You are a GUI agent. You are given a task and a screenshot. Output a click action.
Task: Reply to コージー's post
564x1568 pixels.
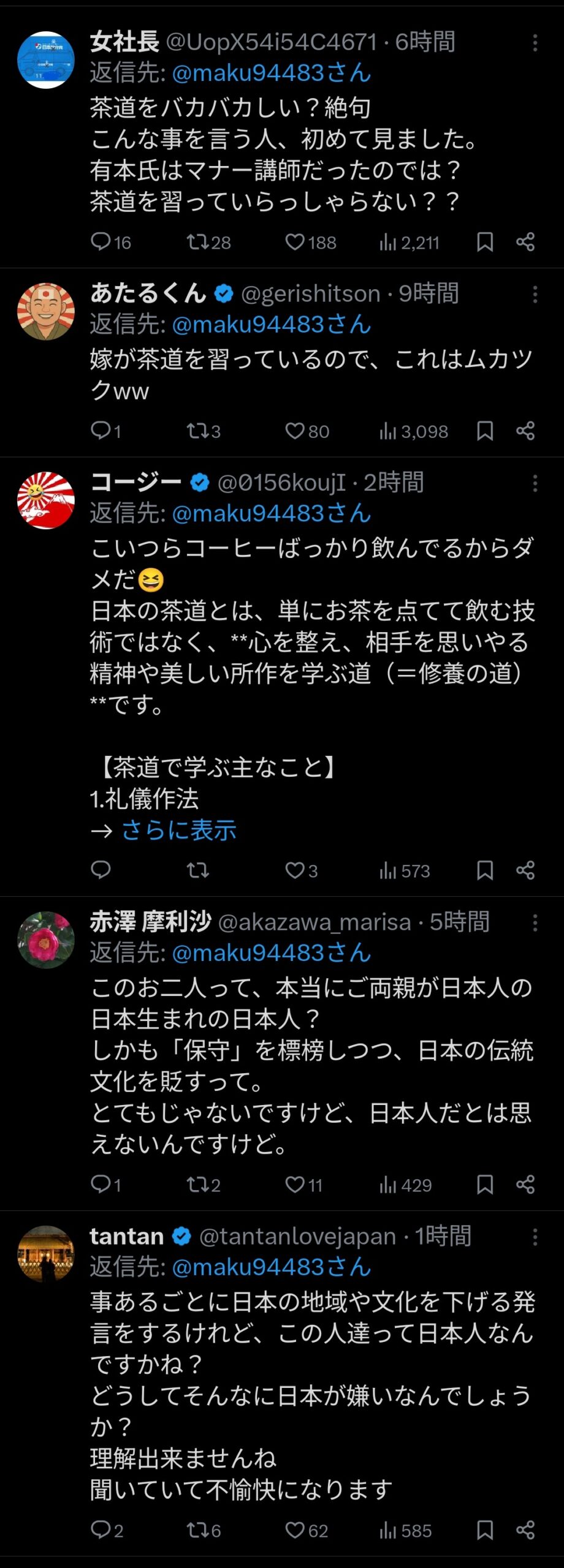[101, 870]
